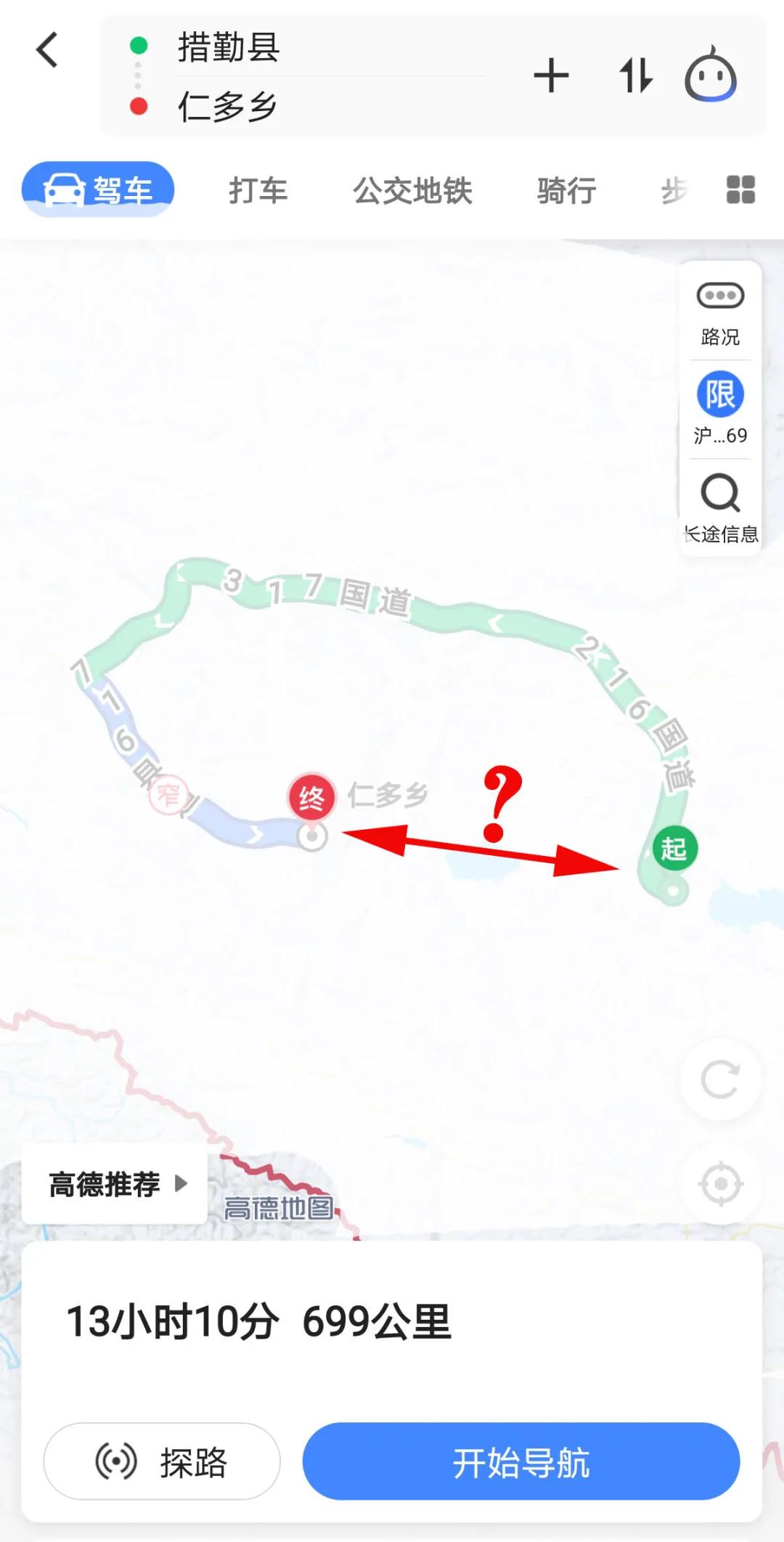Screen dimensions: 784x1542
Task: Open the voice assistant robot icon
Action: [709, 76]
